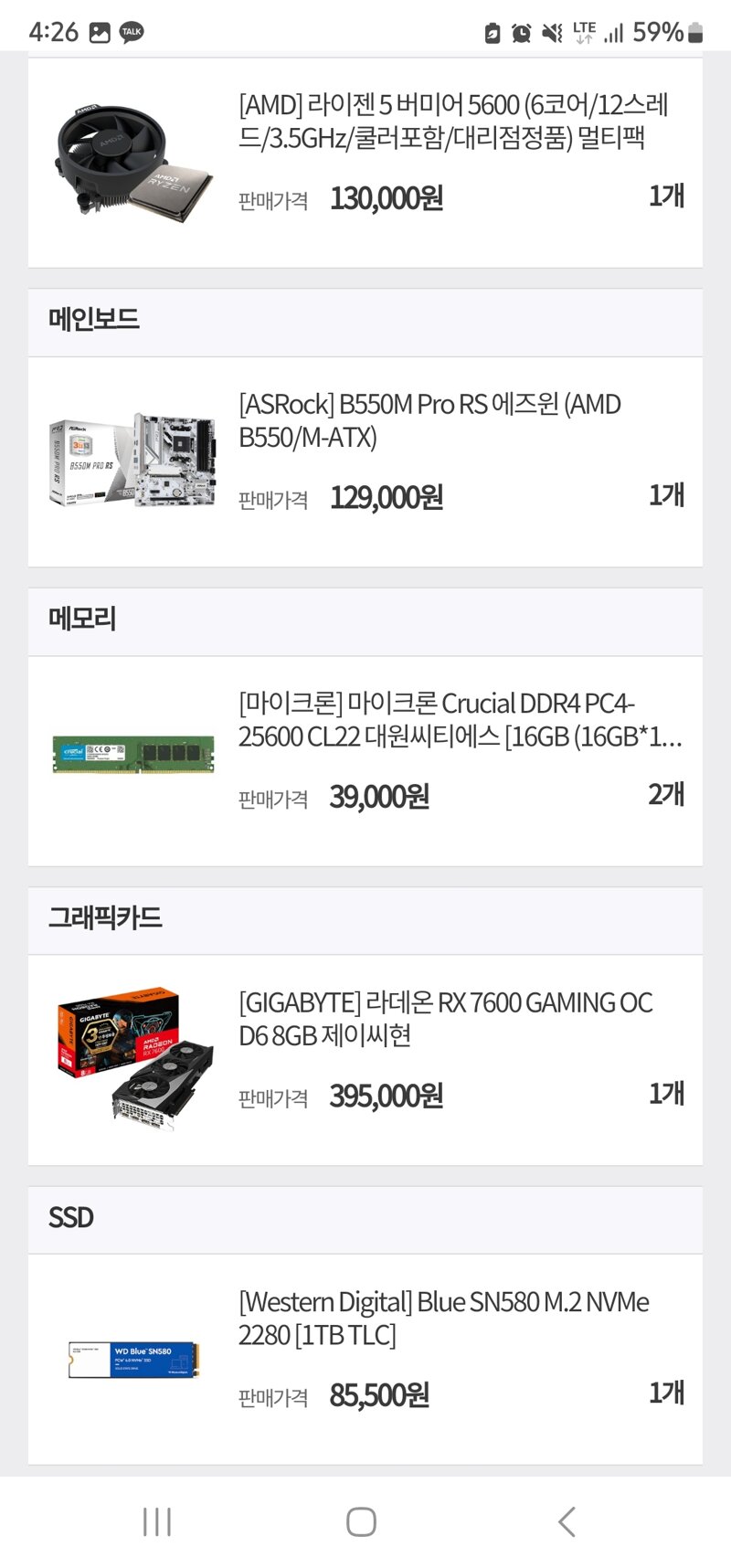Open the AMD Ryzen 5 5600 product

point(452,122)
